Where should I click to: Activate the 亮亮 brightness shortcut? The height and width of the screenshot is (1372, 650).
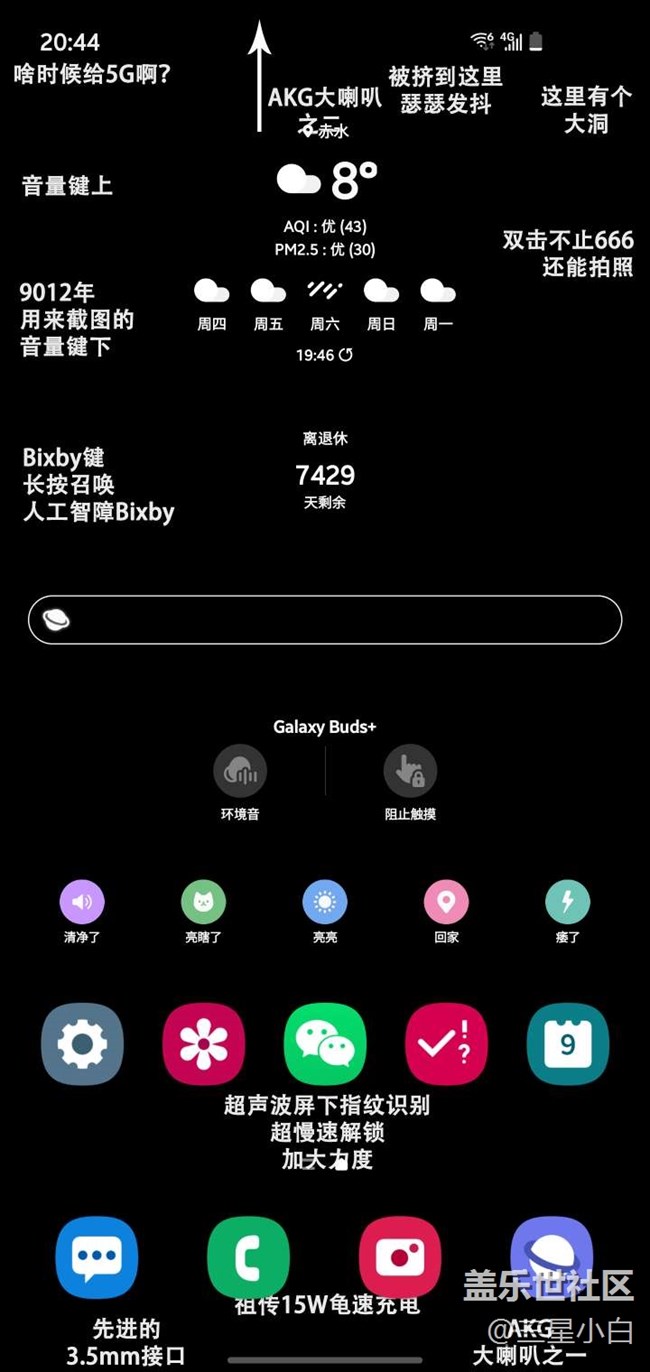(x=325, y=902)
